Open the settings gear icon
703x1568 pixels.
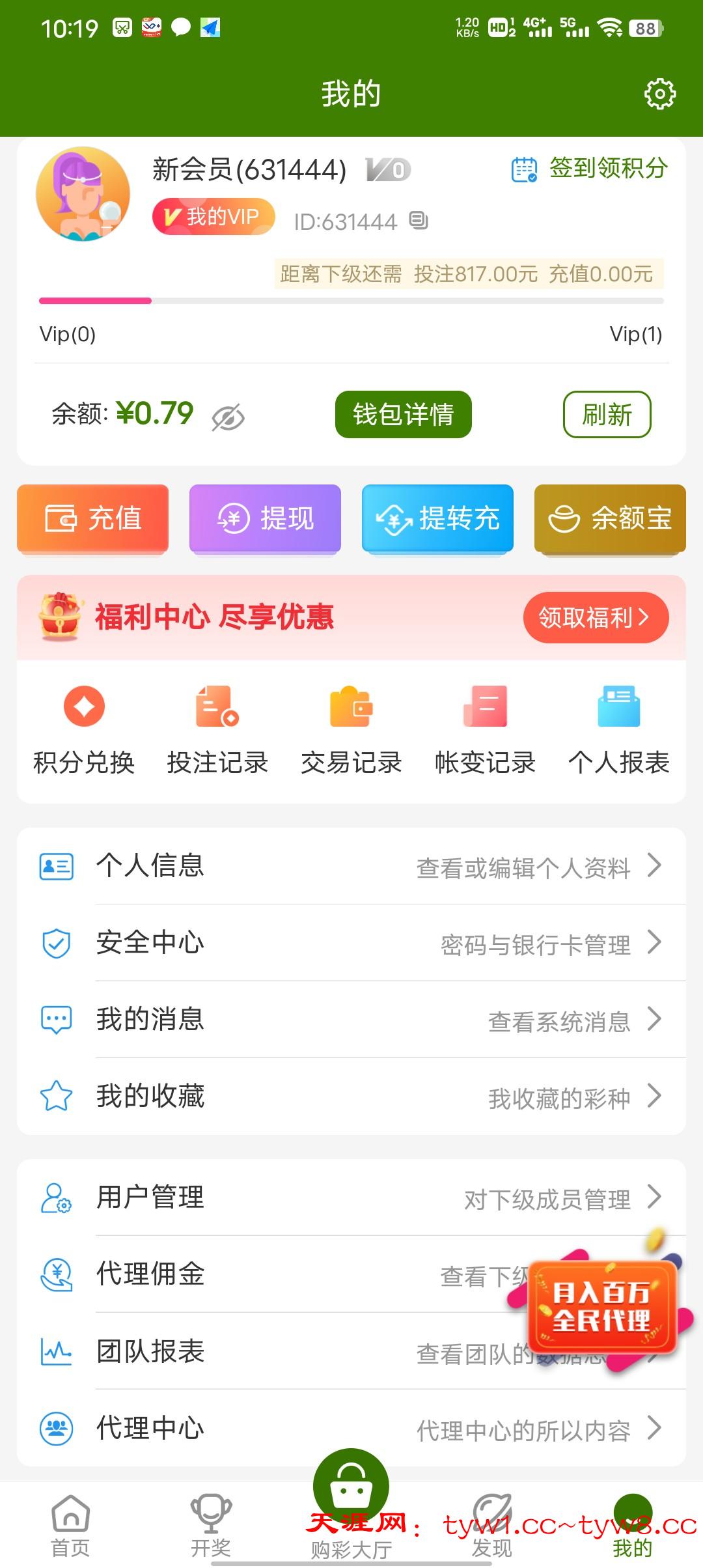tap(659, 94)
